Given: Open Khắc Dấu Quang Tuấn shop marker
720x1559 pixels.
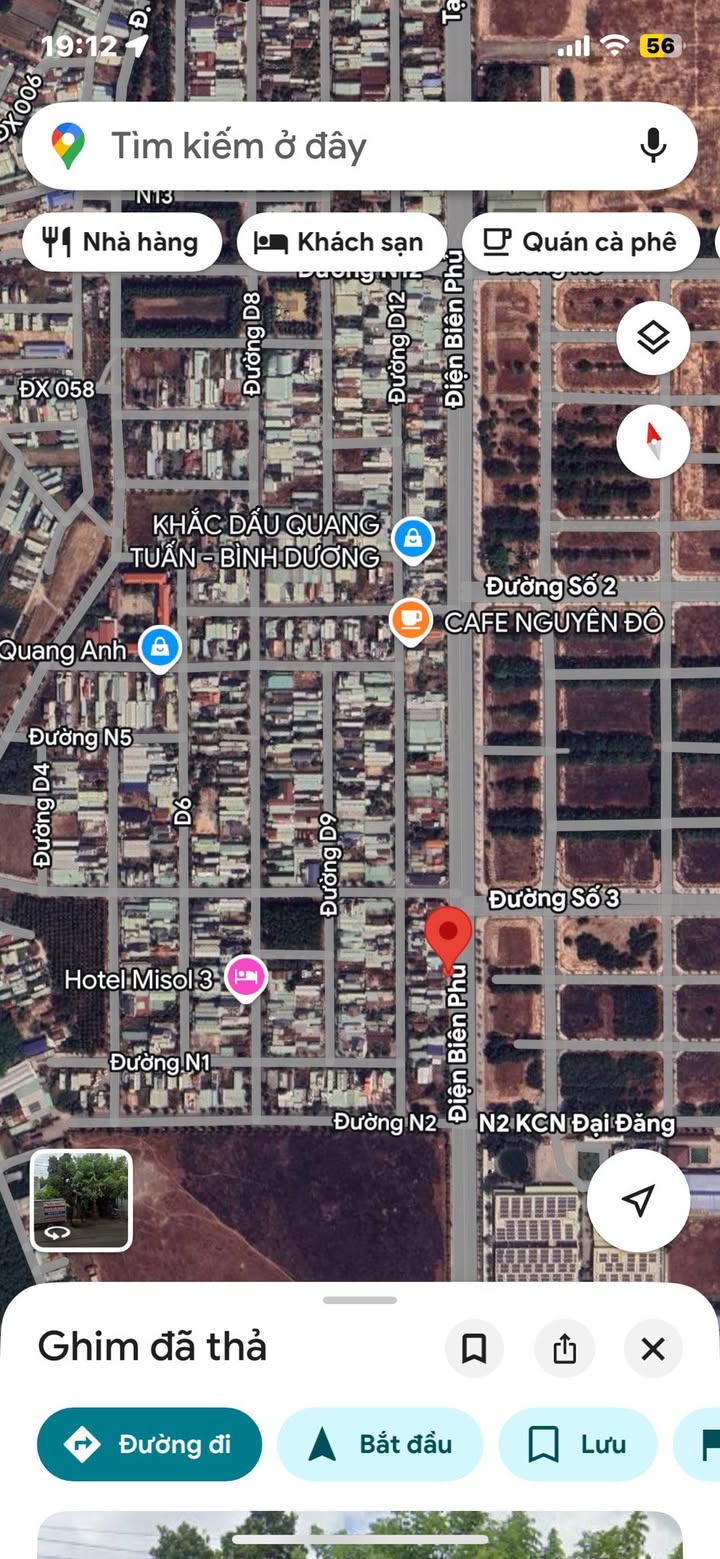Looking at the screenshot, I should (x=412, y=539).
